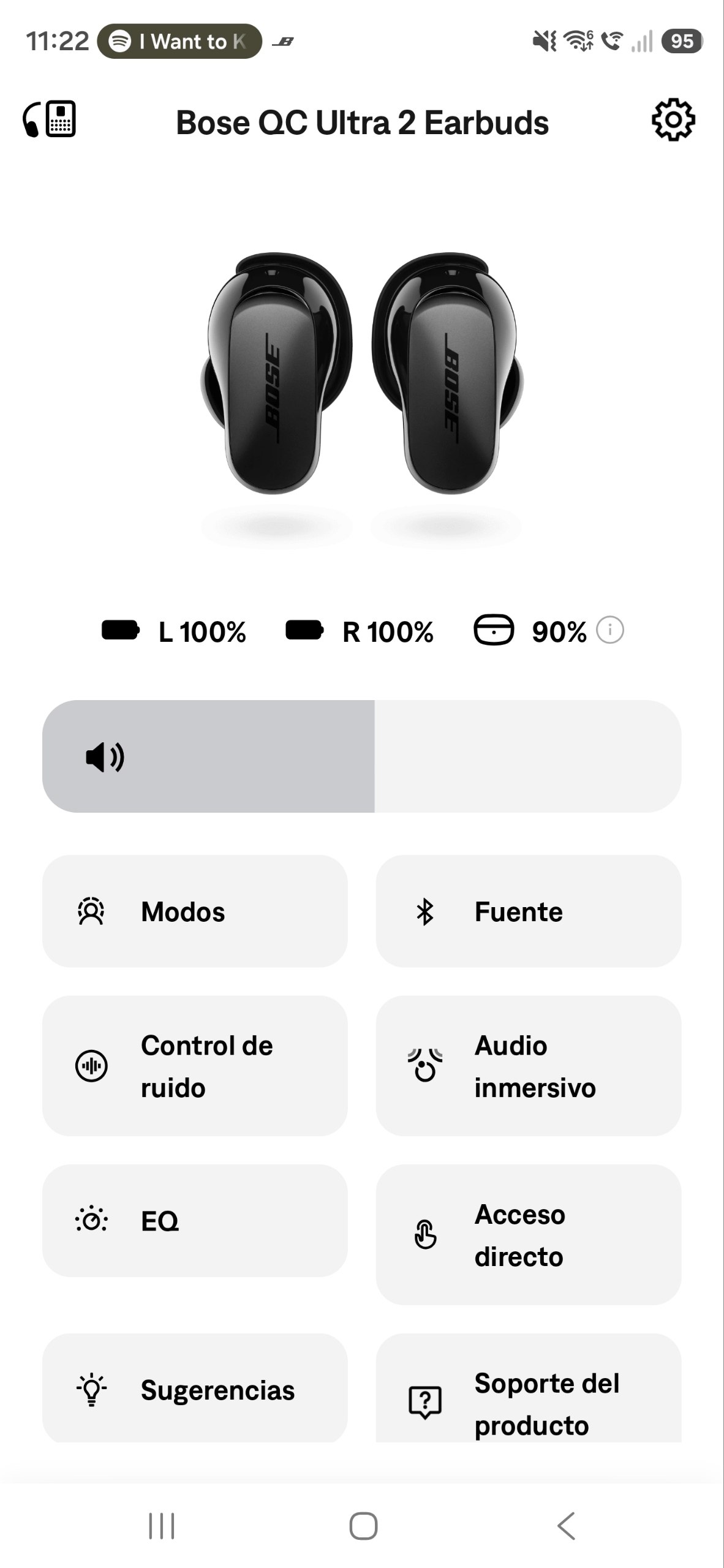Screen dimensions: 724x1568
Task: Open Sugerencias card
Action: [x=195, y=1388]
